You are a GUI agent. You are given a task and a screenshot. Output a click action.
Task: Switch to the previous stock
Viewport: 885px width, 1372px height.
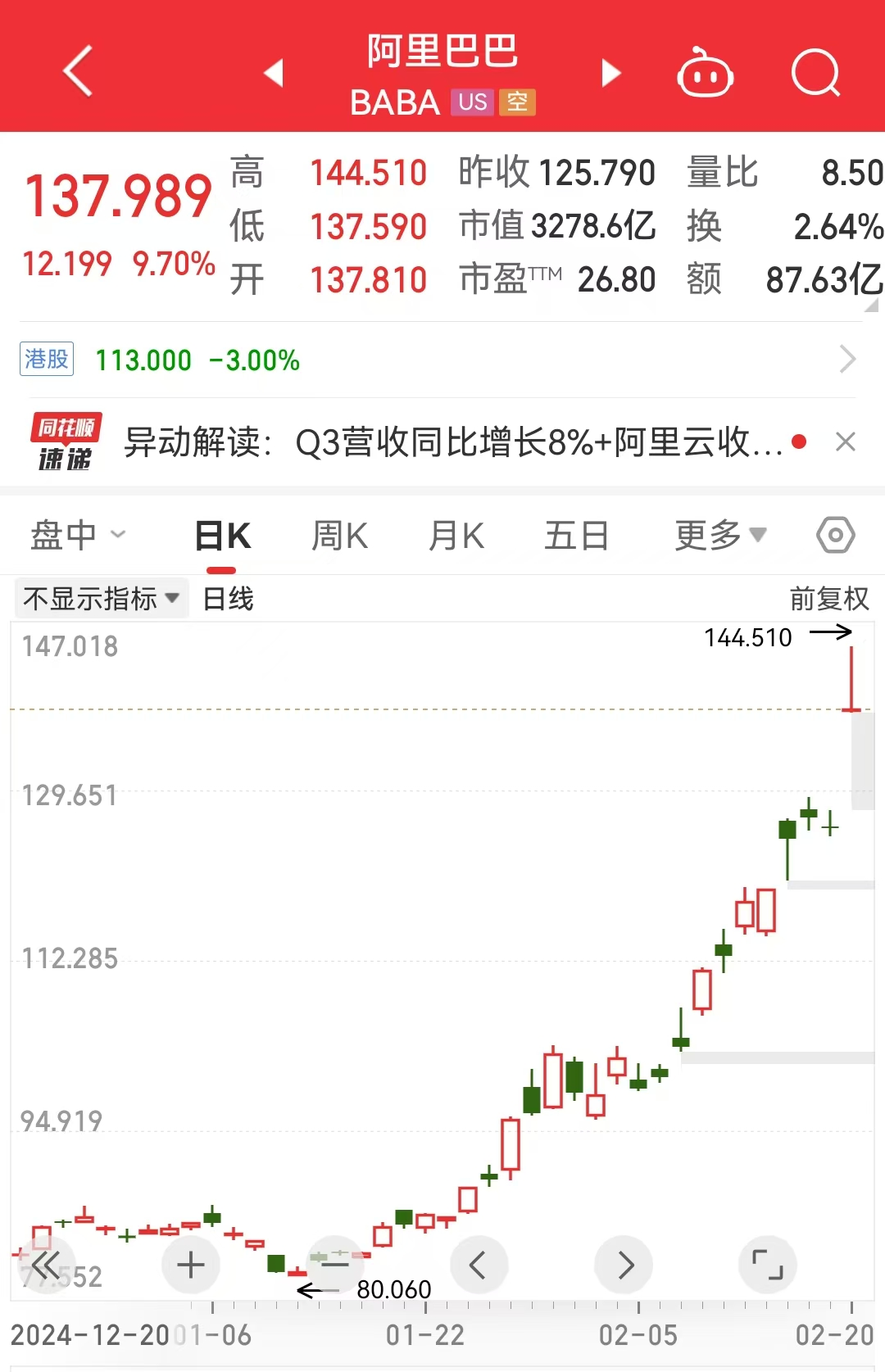pyautogui.click(x=274, y=73)
